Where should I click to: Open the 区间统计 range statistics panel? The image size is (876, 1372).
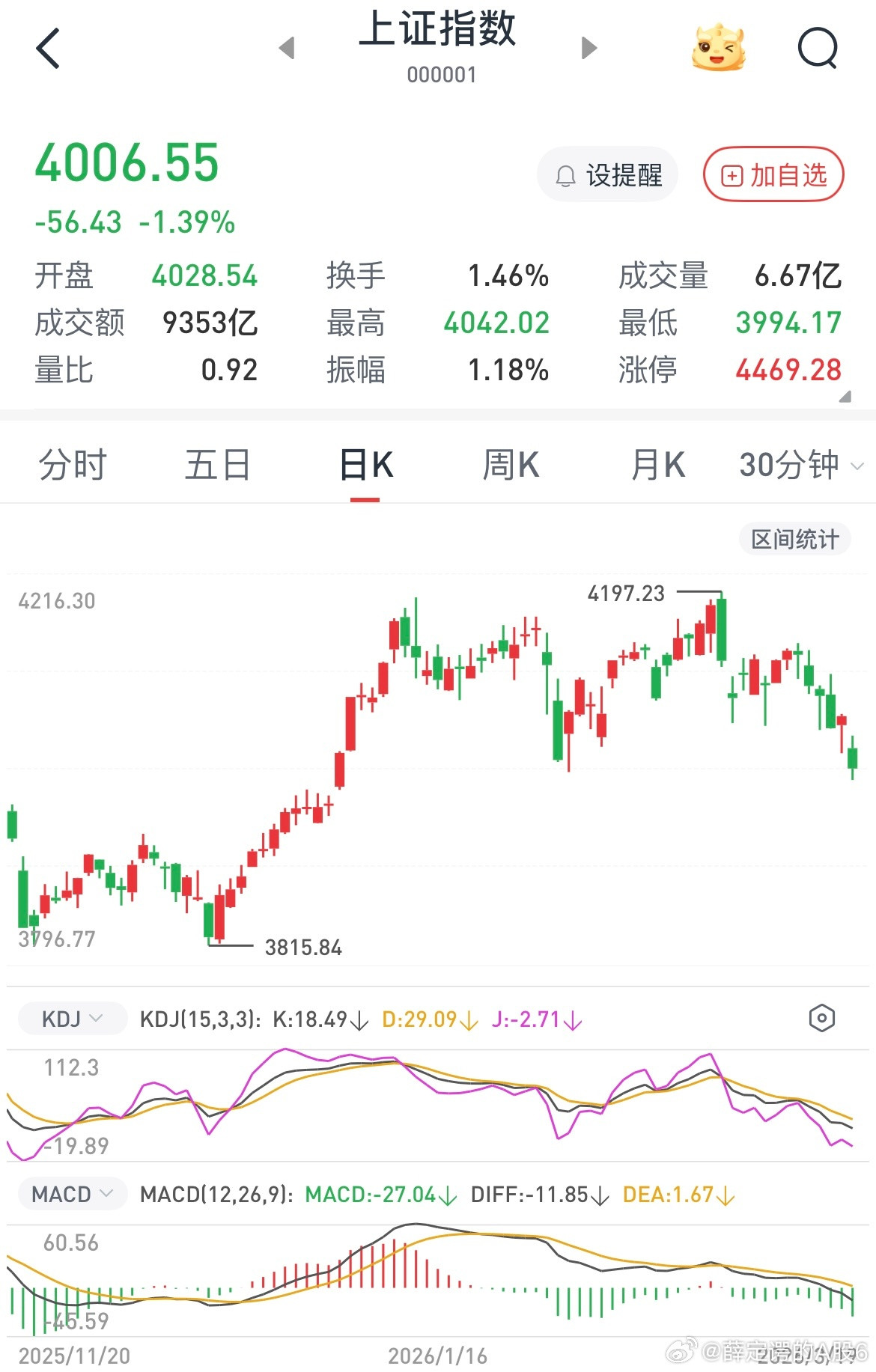tap(794, 539)
